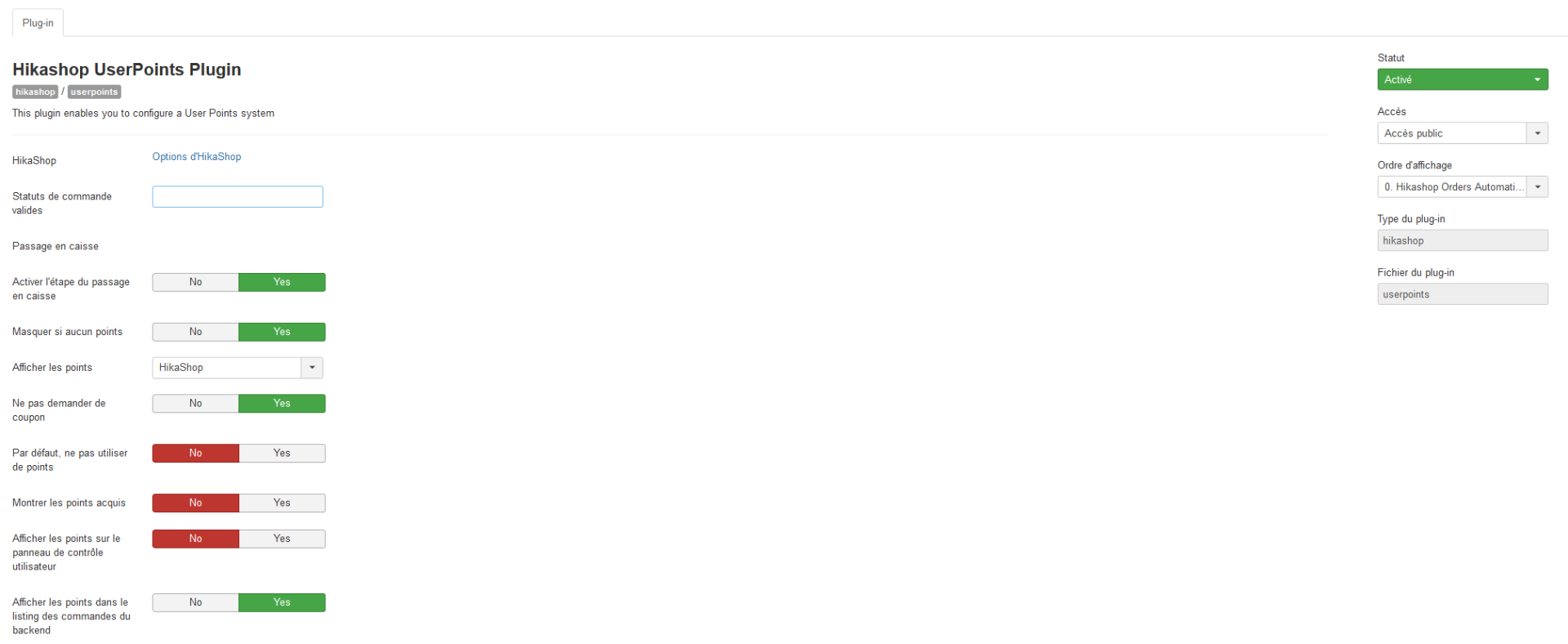Open the Options d'HikaShop link
This screenshot has height=644, width=1568.
click(196, 157)
